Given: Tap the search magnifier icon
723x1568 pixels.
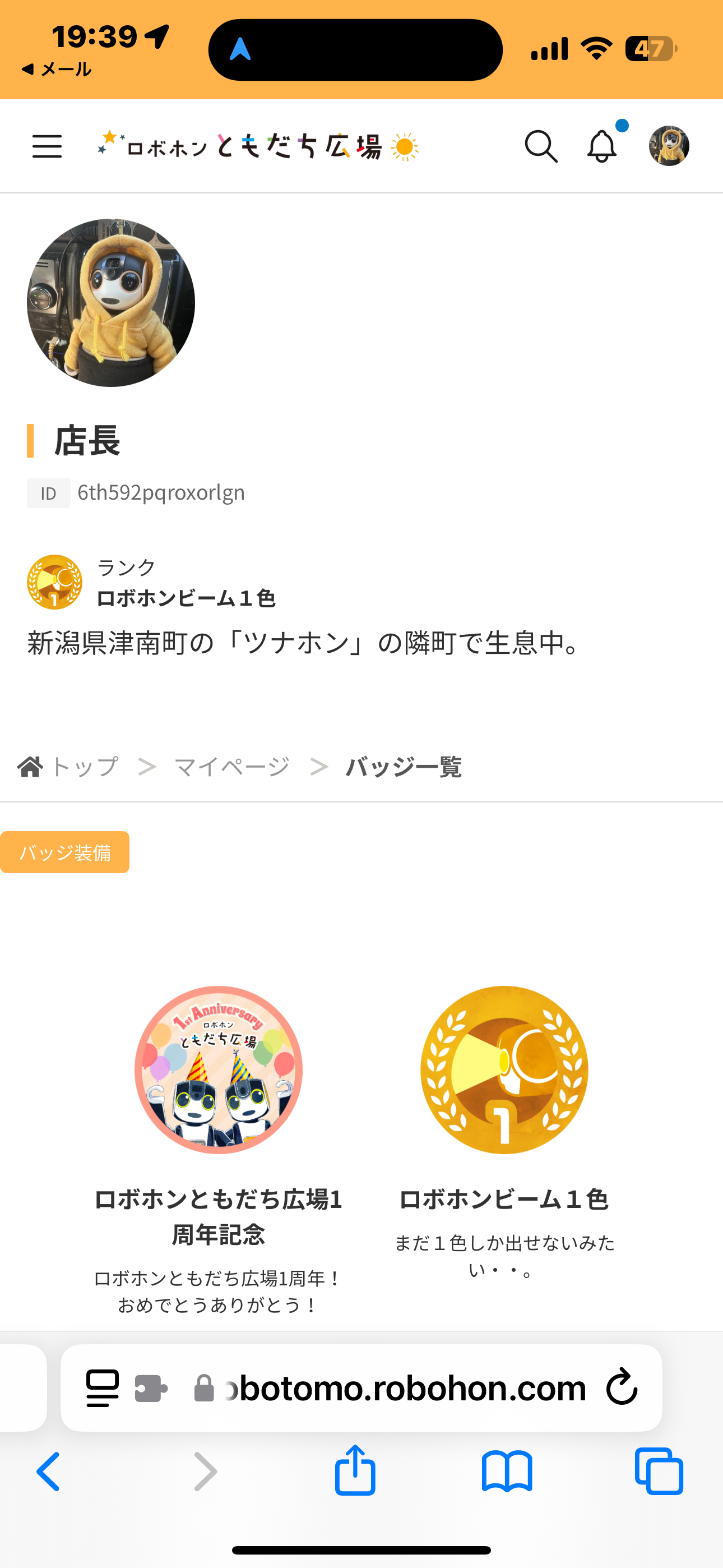Looking at the screenshot, I should pos(541,147).
